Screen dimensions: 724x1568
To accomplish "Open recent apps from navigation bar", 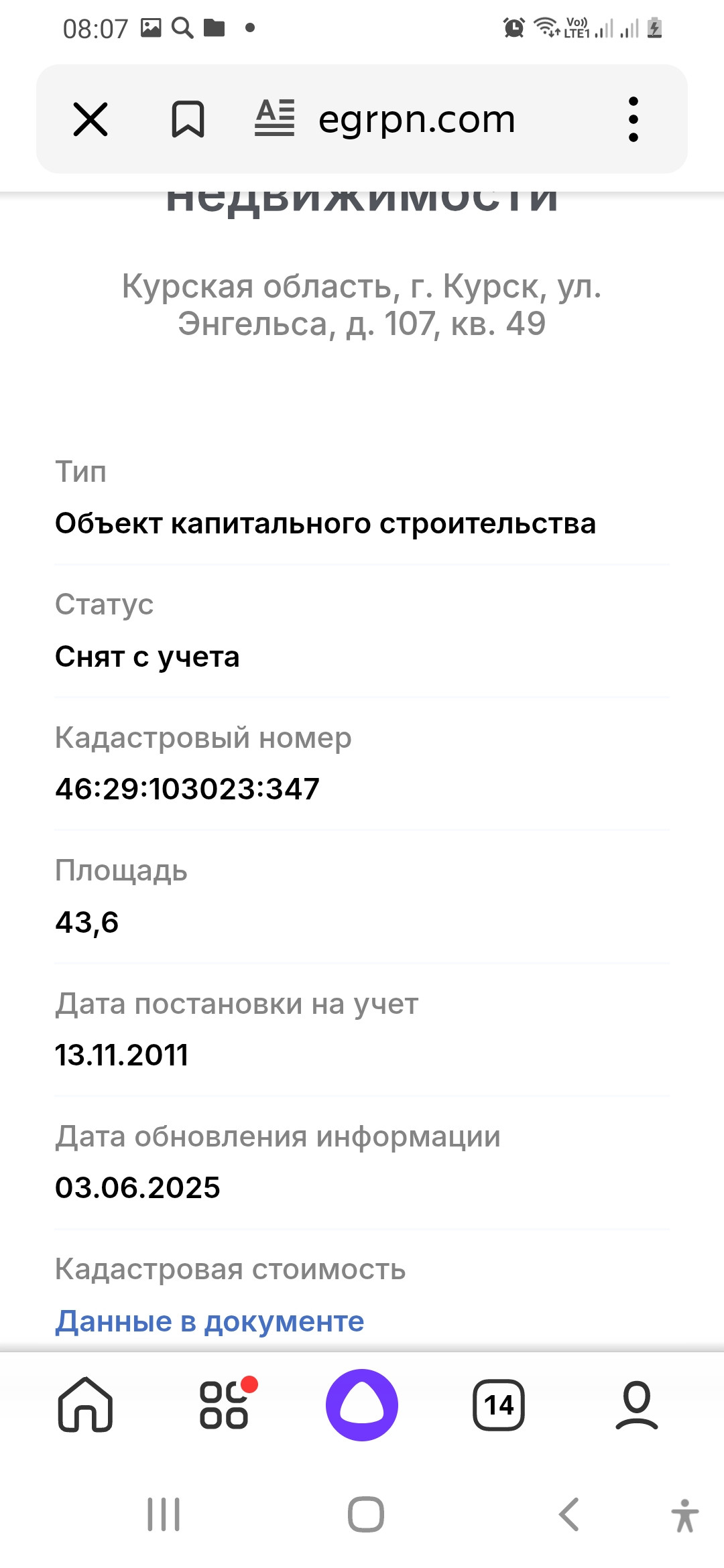I will click(x=164, y=1515).
